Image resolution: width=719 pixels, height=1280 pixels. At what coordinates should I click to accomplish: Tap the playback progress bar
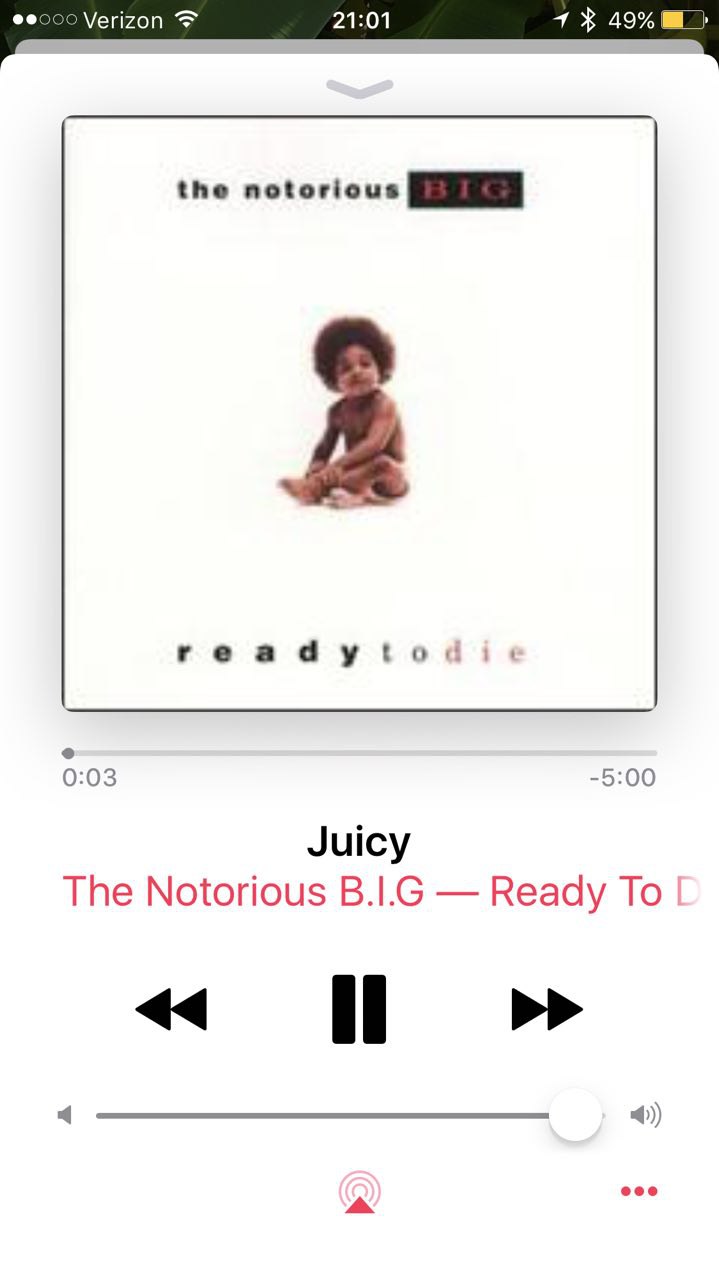360,753
